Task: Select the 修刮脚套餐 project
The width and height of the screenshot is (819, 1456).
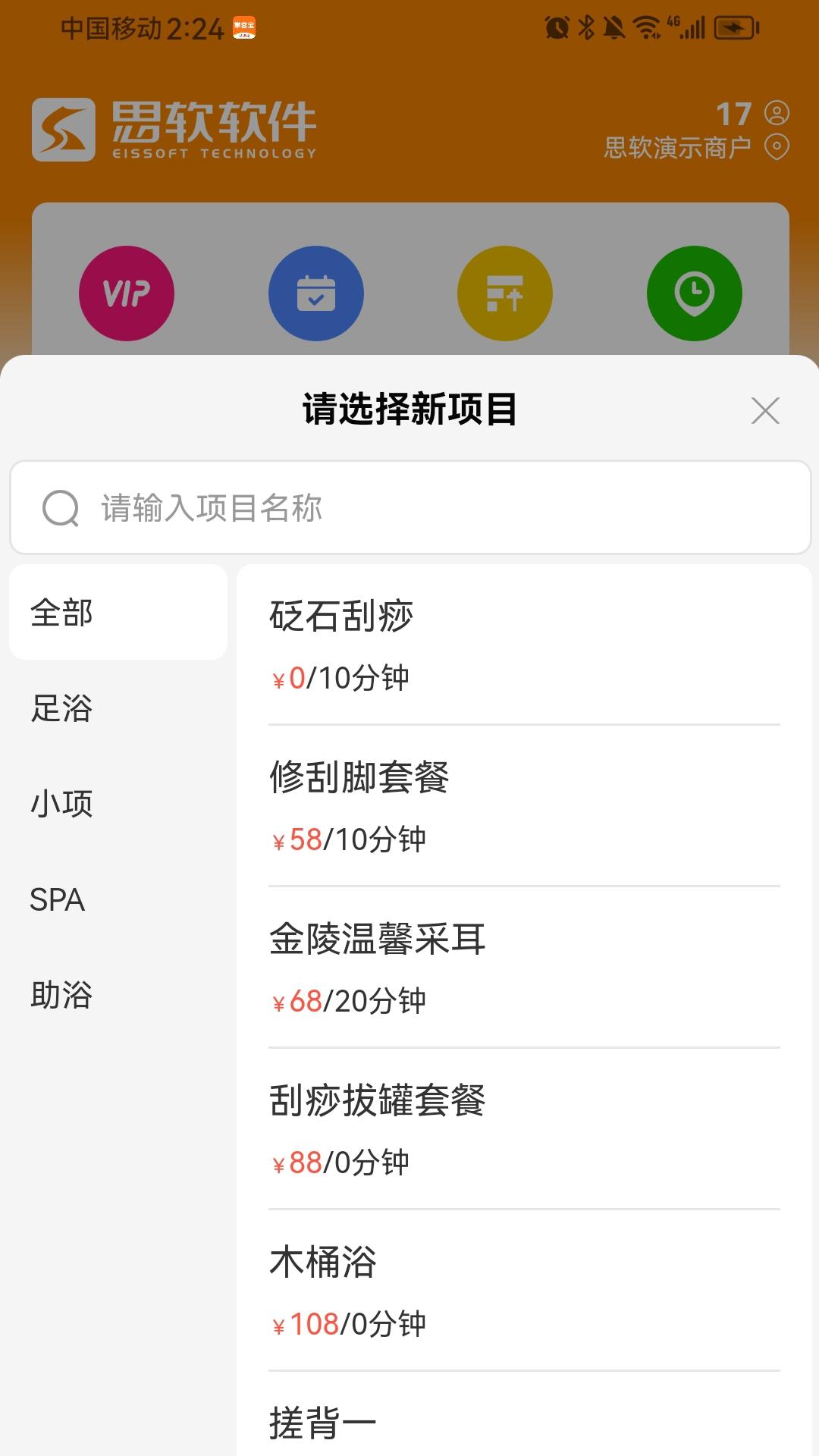Action: (523, 806)
